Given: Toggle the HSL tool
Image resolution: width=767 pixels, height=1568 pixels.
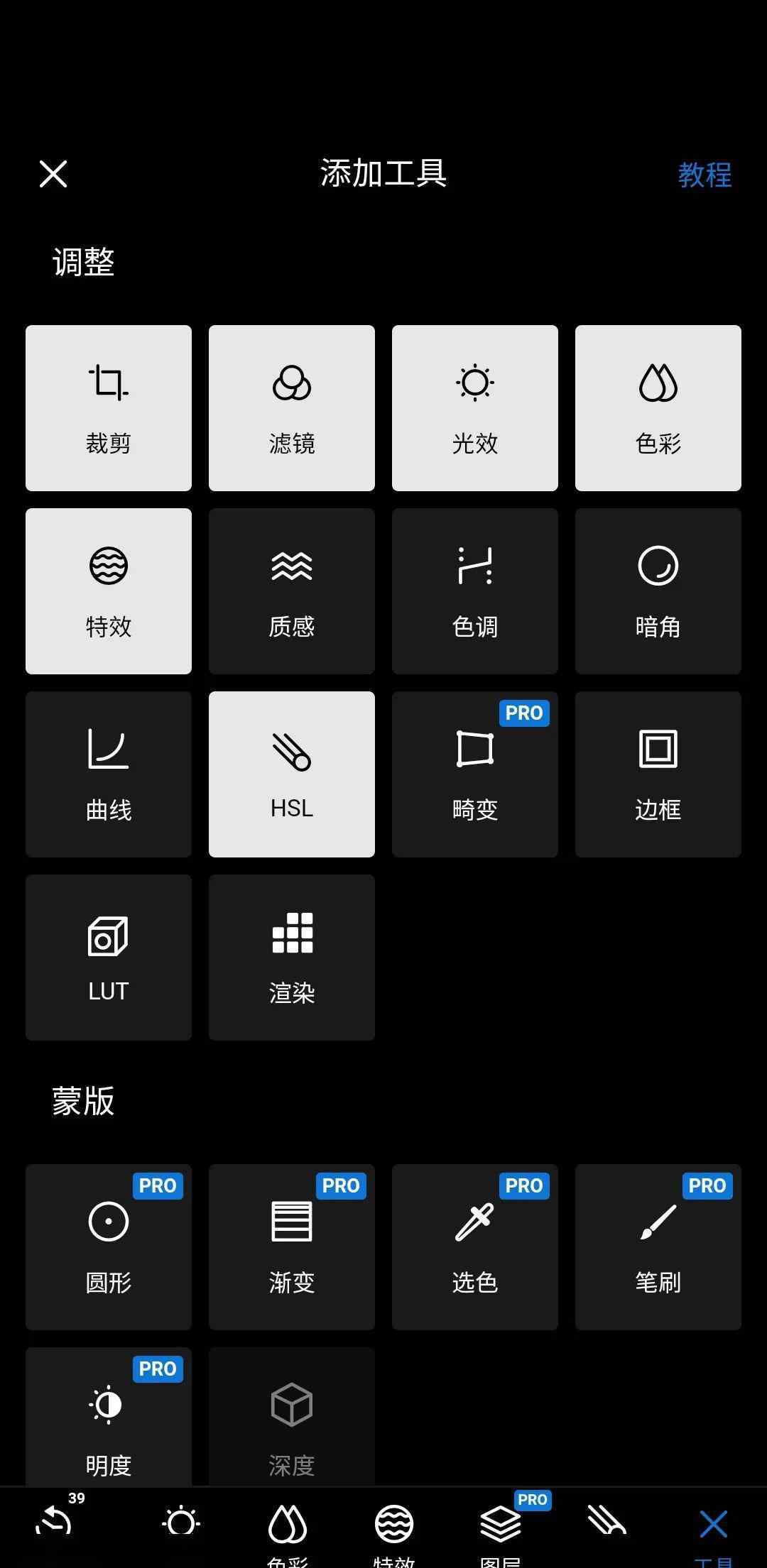Looking at the screenshot, I should (x=292, y=774).
